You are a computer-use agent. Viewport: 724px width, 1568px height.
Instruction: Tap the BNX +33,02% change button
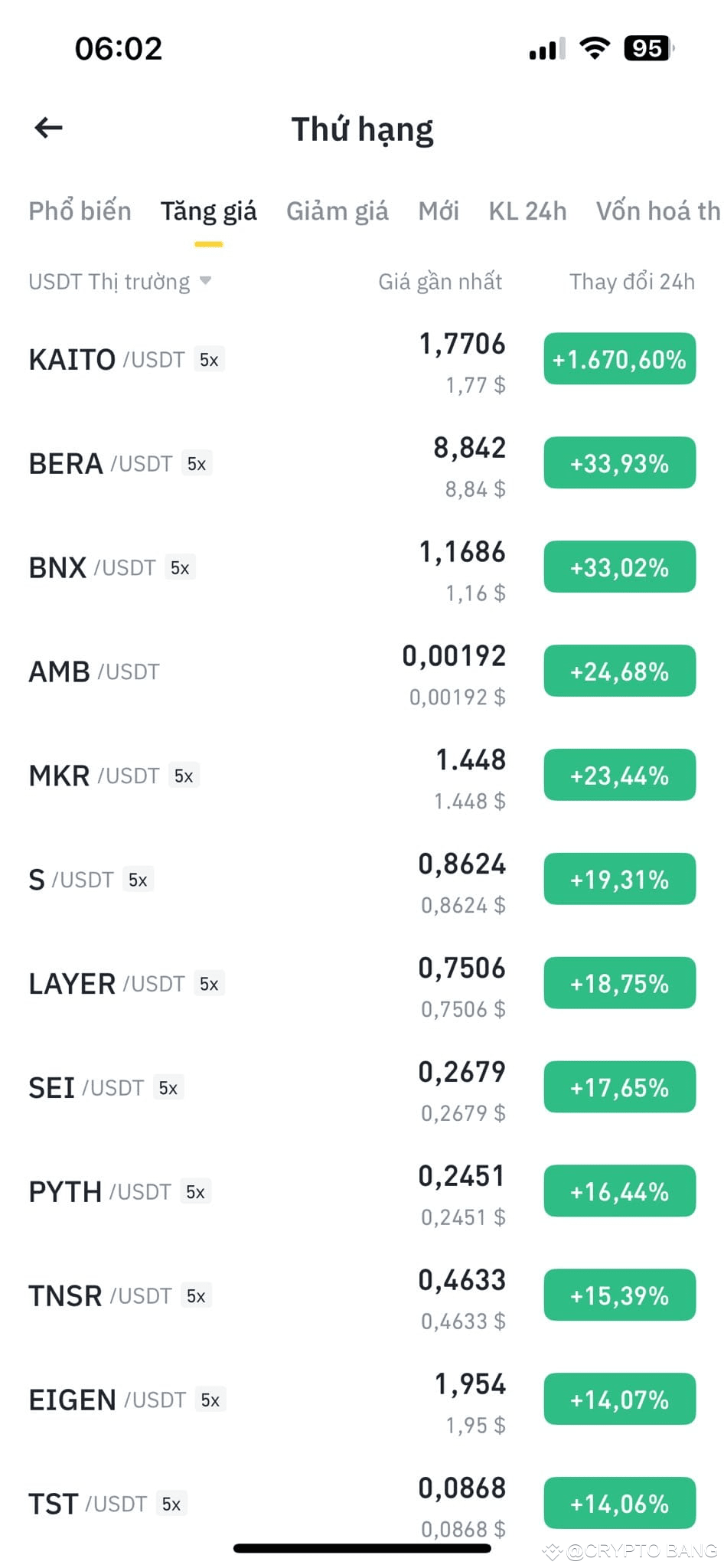coord(618,567)
